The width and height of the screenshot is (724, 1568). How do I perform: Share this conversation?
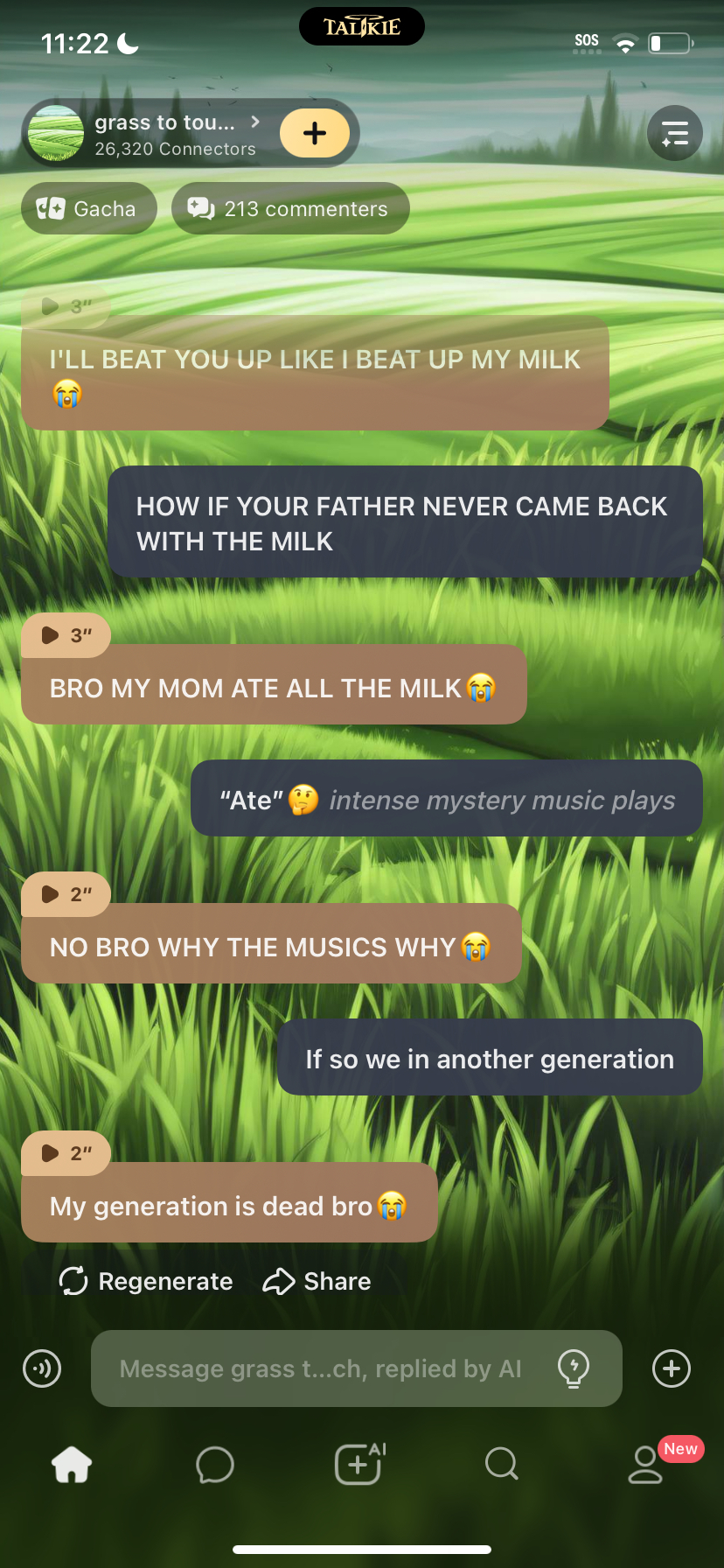coord(317,1281)
